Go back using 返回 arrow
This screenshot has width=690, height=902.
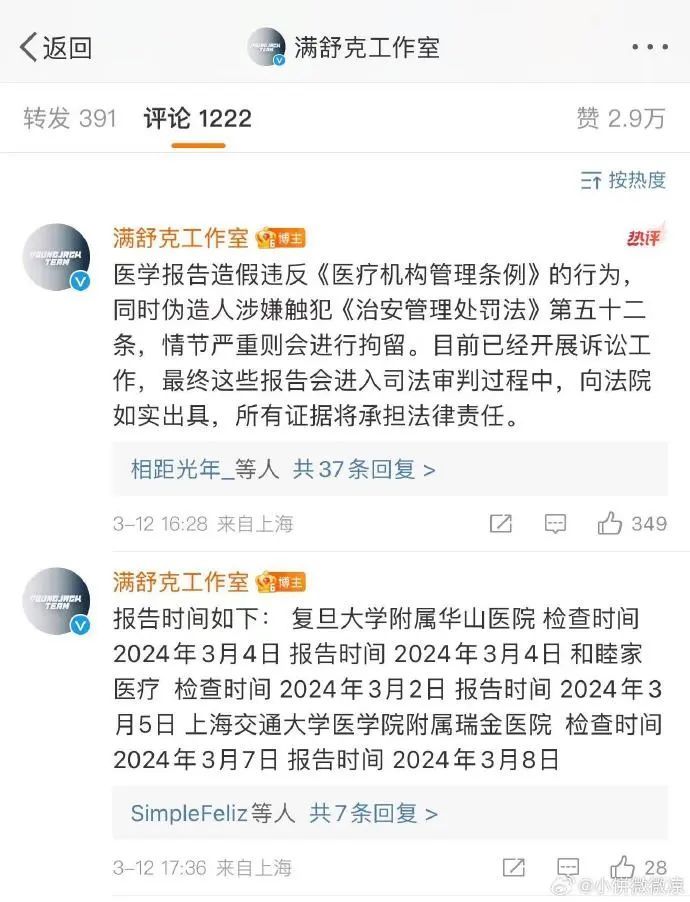pyautogui.click(x=55, y=47)
